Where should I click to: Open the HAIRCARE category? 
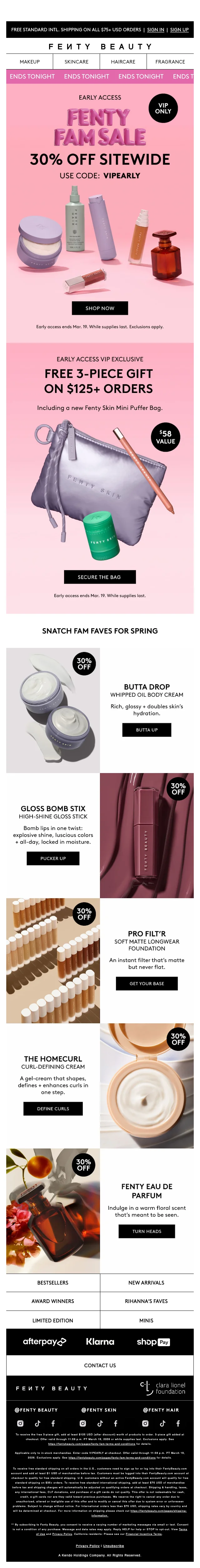[x=123, y=62]
